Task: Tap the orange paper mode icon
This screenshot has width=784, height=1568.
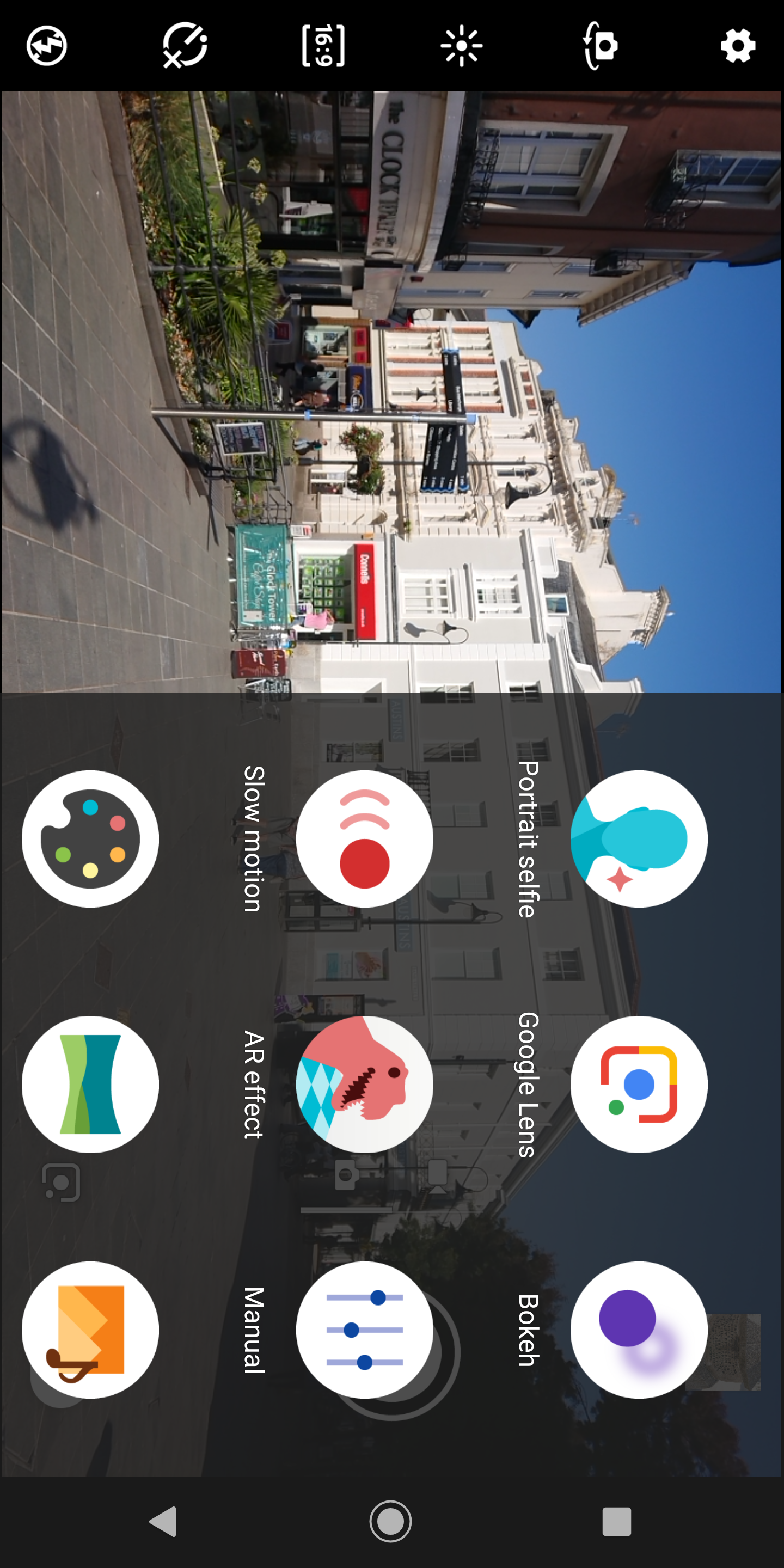Action: pos(90,1330)
